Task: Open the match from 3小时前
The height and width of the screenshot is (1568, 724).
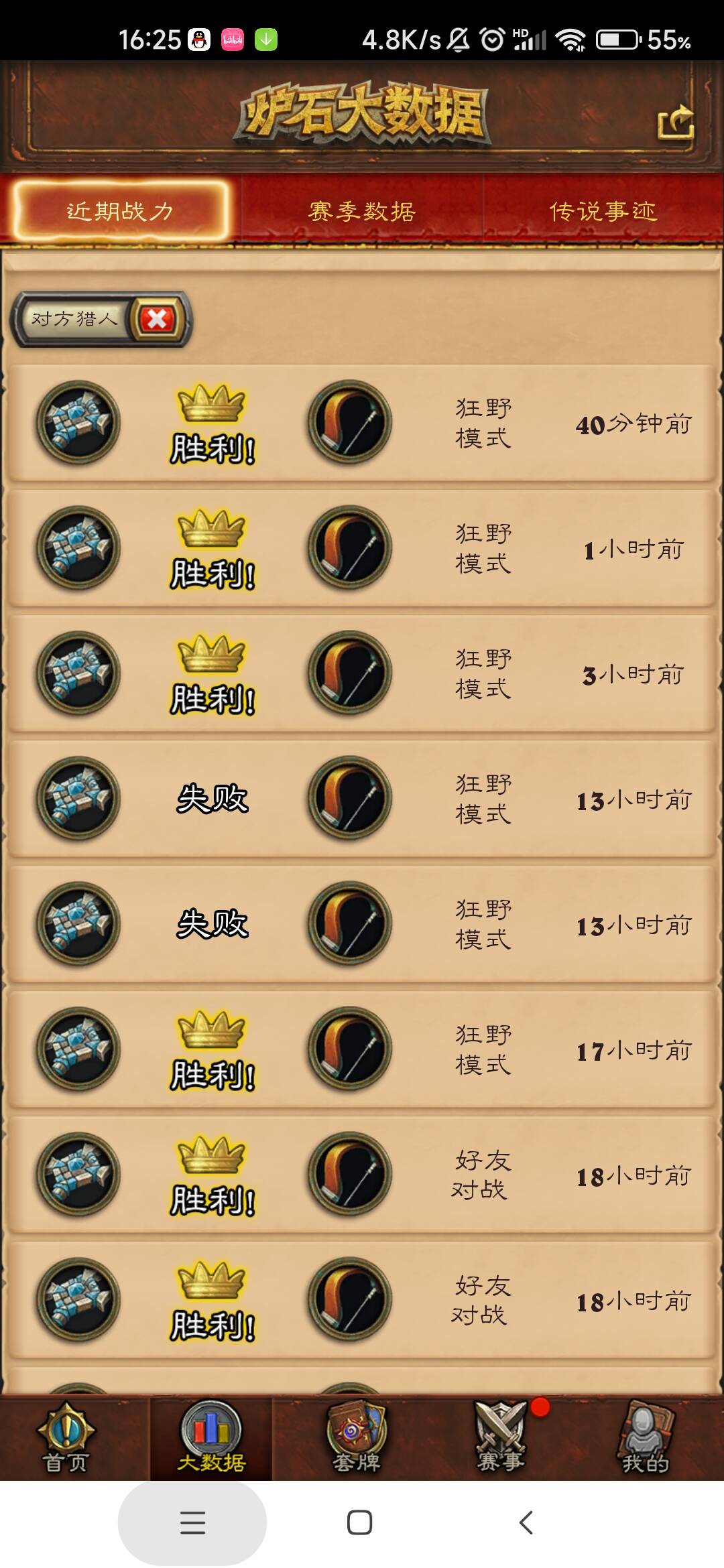Action: [362, 673]
